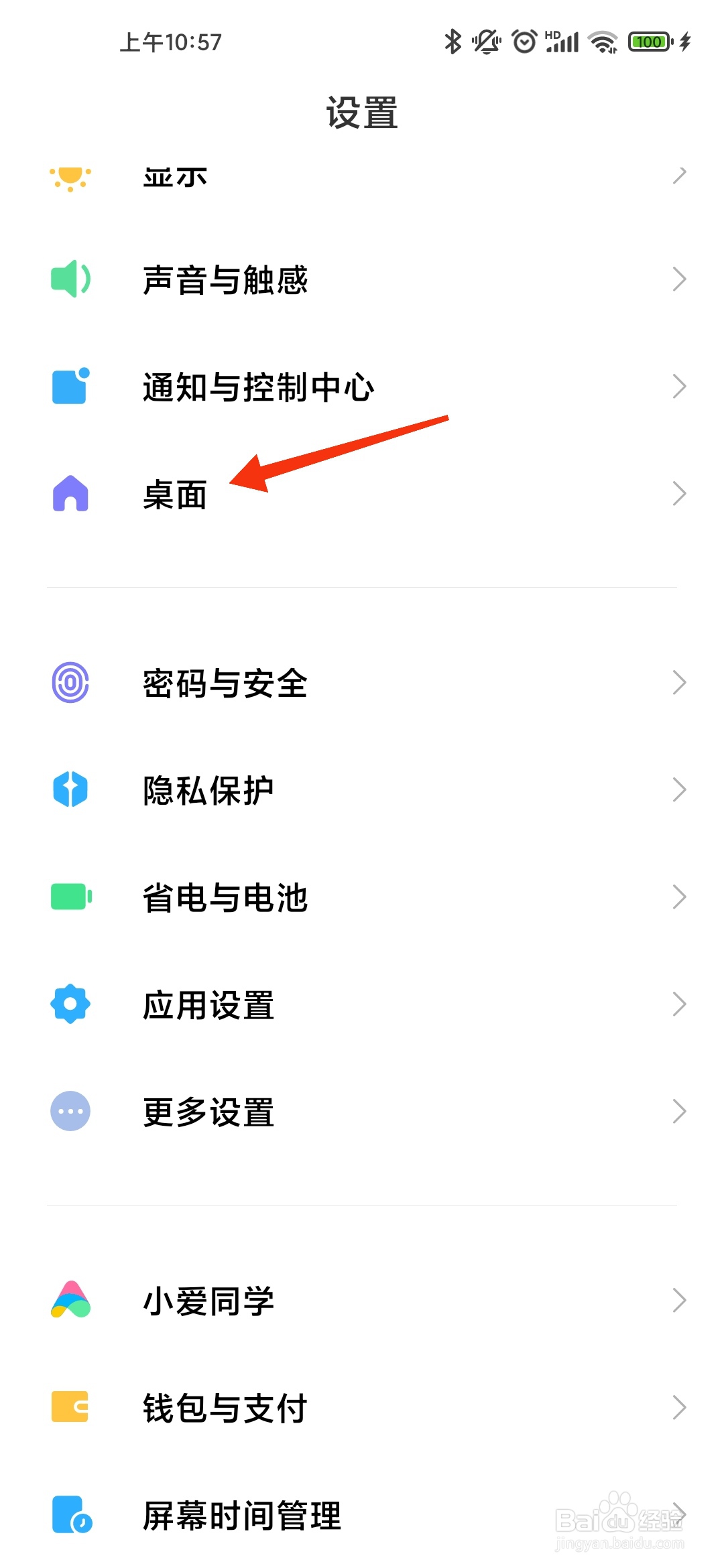Click the 钱包与支付 wallet icon

tap(69, 1408)
